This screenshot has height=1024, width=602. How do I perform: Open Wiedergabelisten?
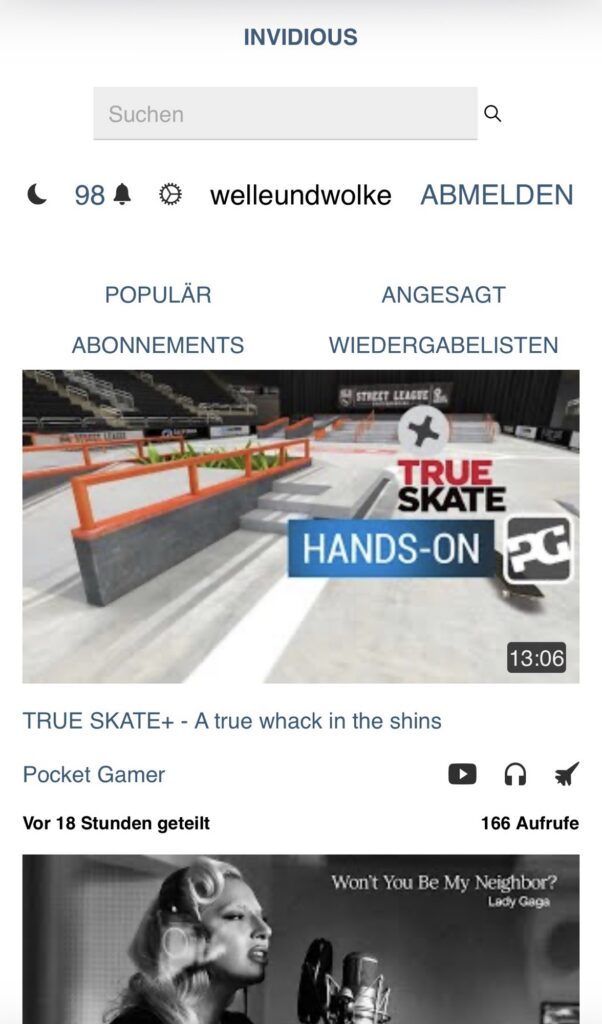pyautogui.click(x=443, y=345)
